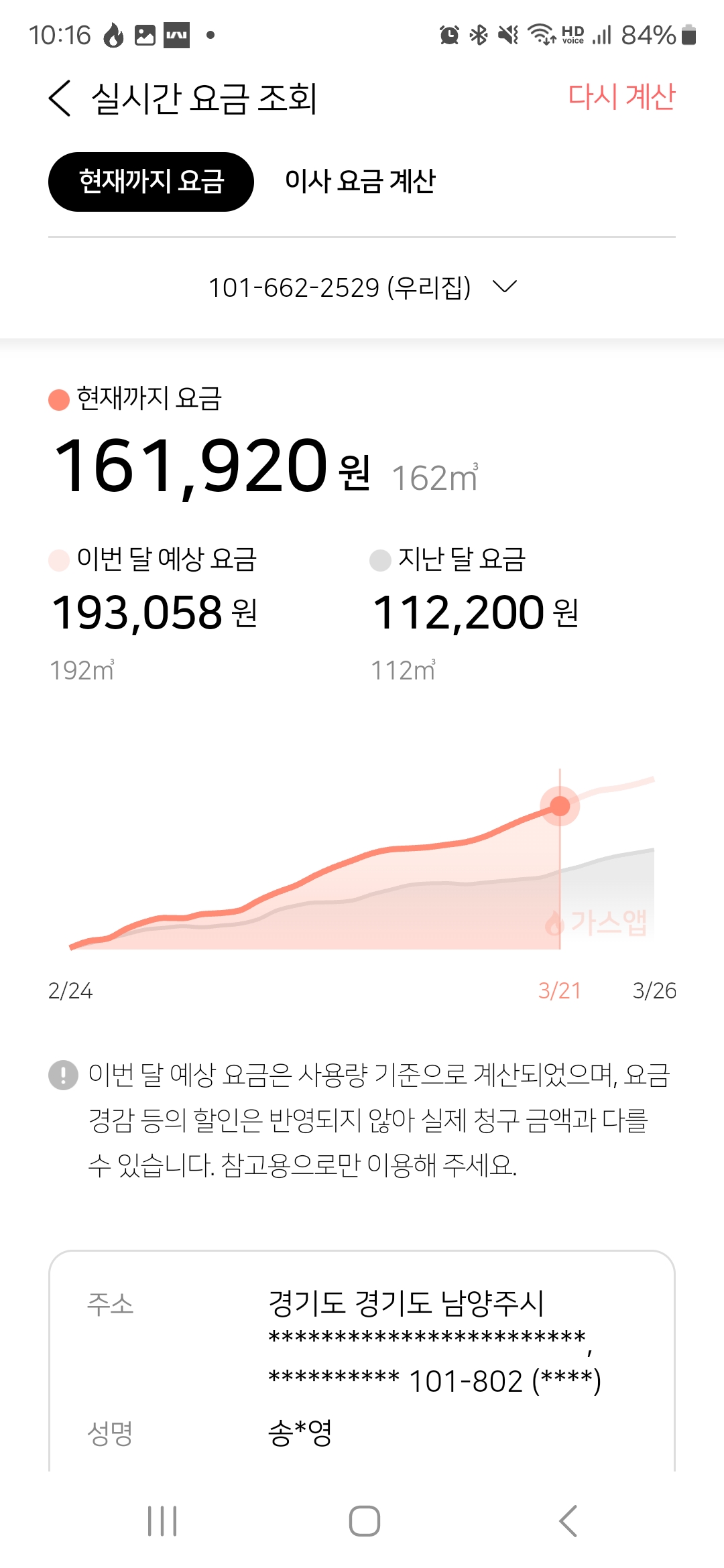Image resolution: width=724 pixels, height=1568 pixels.
Task: Switch to 이사 요금 계산 tab
Action: (x=360, y=182)
